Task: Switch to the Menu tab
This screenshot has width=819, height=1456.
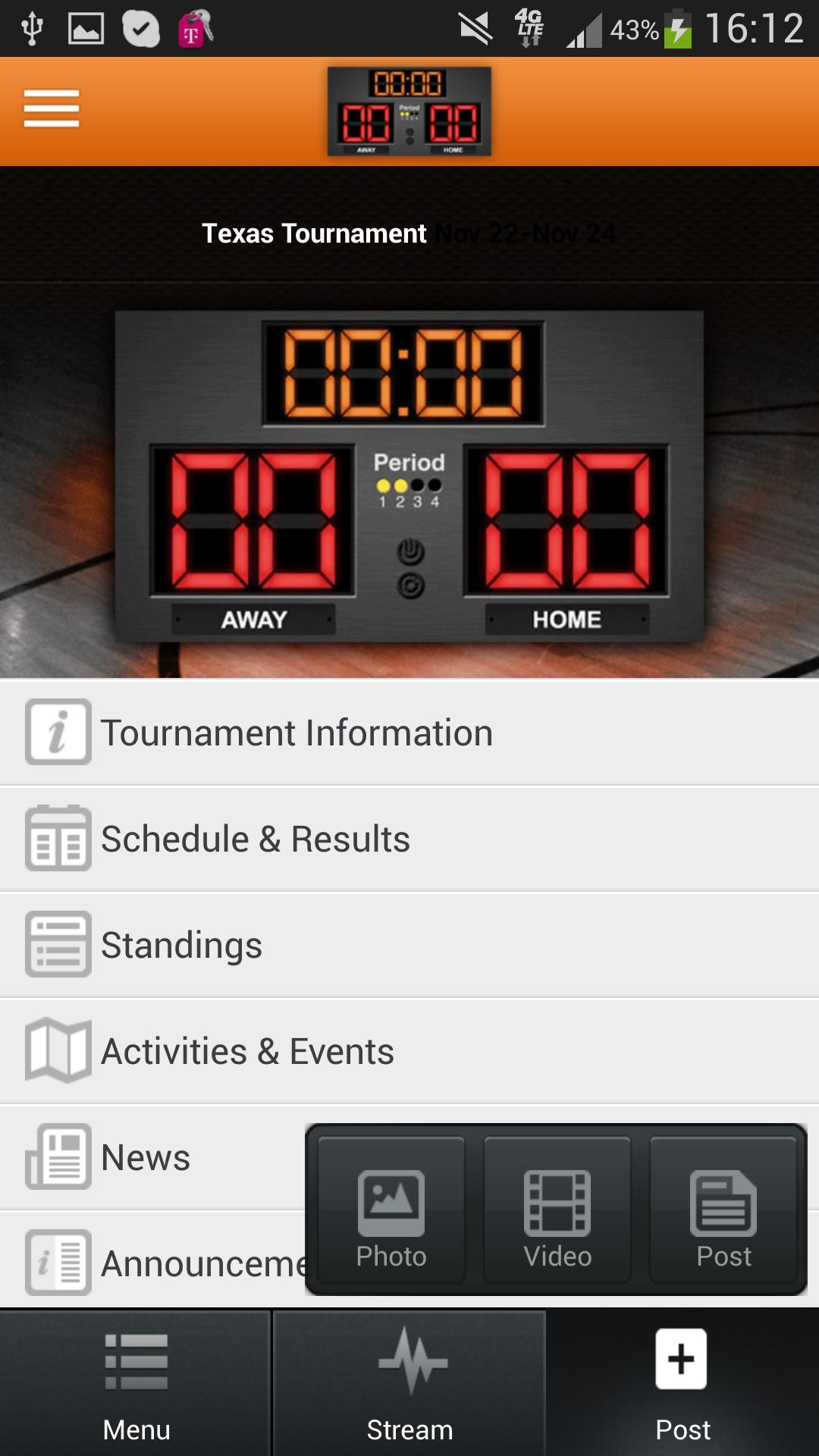Action: pos(136,1383)
